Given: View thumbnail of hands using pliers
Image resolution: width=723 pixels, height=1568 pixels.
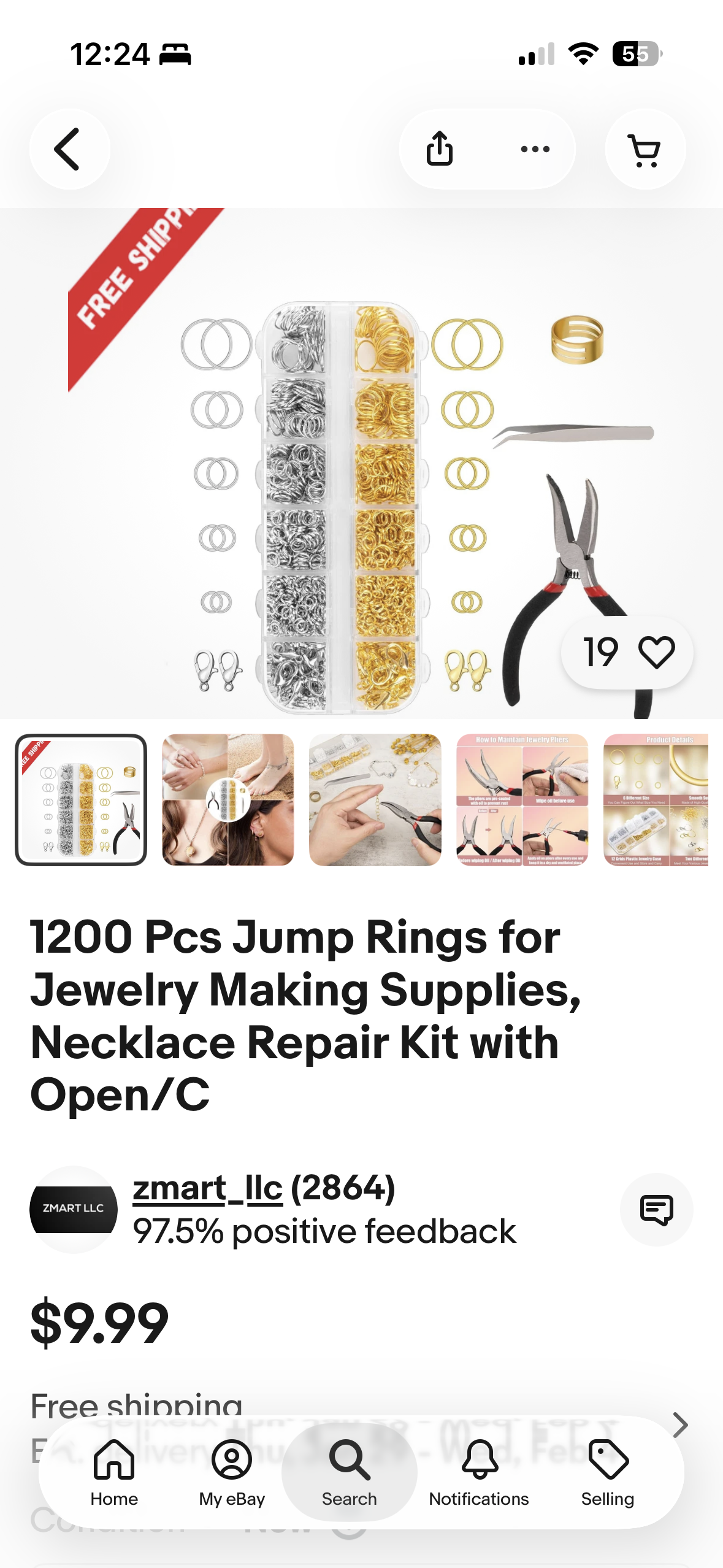Looking at the screenshot, I should click(375, 800).
